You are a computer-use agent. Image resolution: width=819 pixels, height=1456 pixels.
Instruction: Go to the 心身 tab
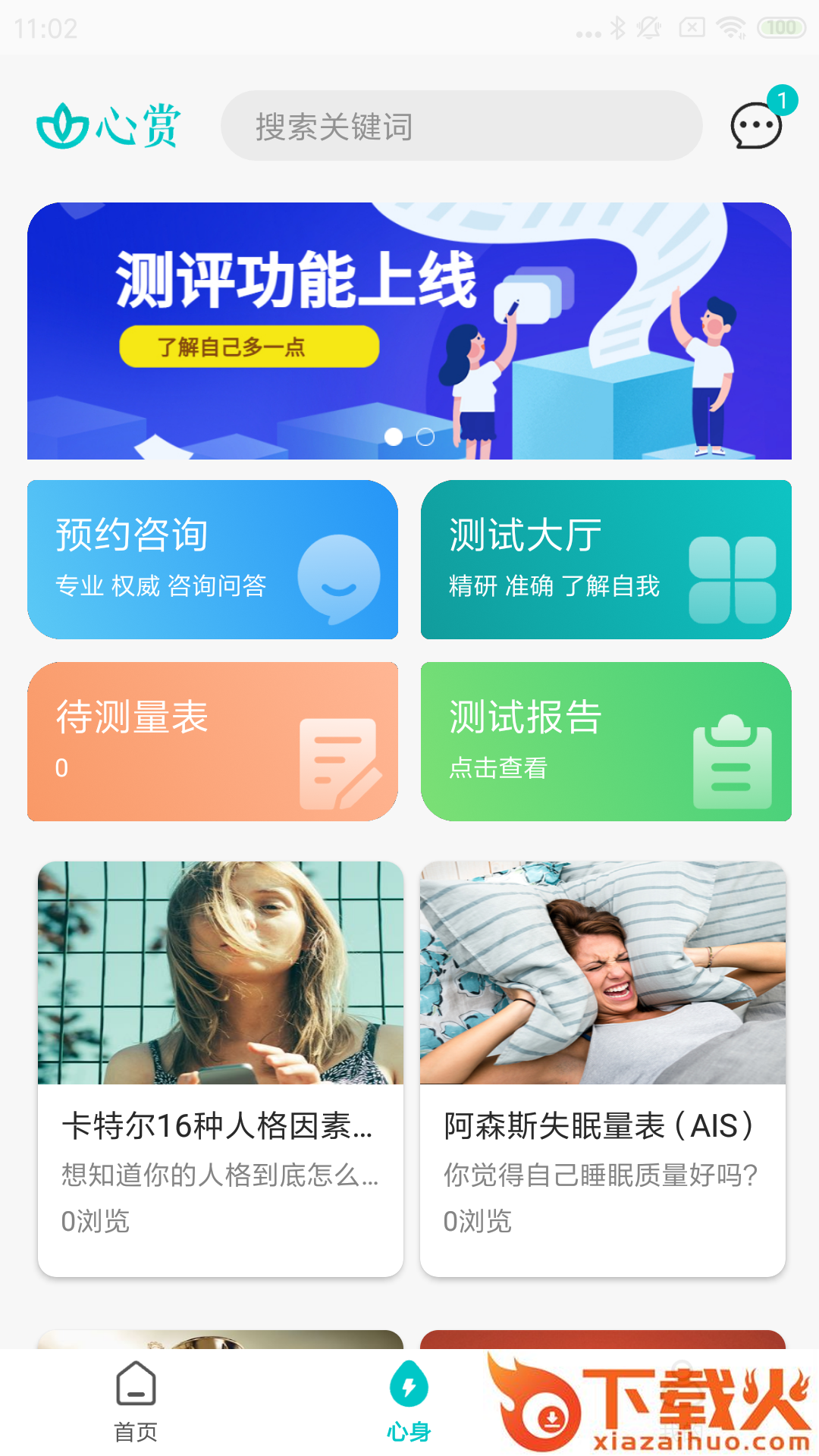tap(409, 1401)
